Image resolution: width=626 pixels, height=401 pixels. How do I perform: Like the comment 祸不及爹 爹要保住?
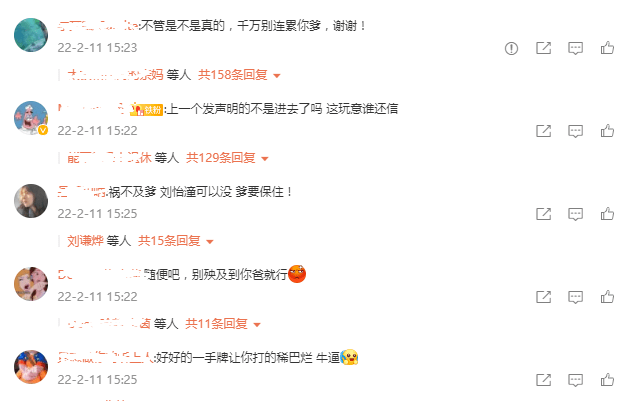607,214
